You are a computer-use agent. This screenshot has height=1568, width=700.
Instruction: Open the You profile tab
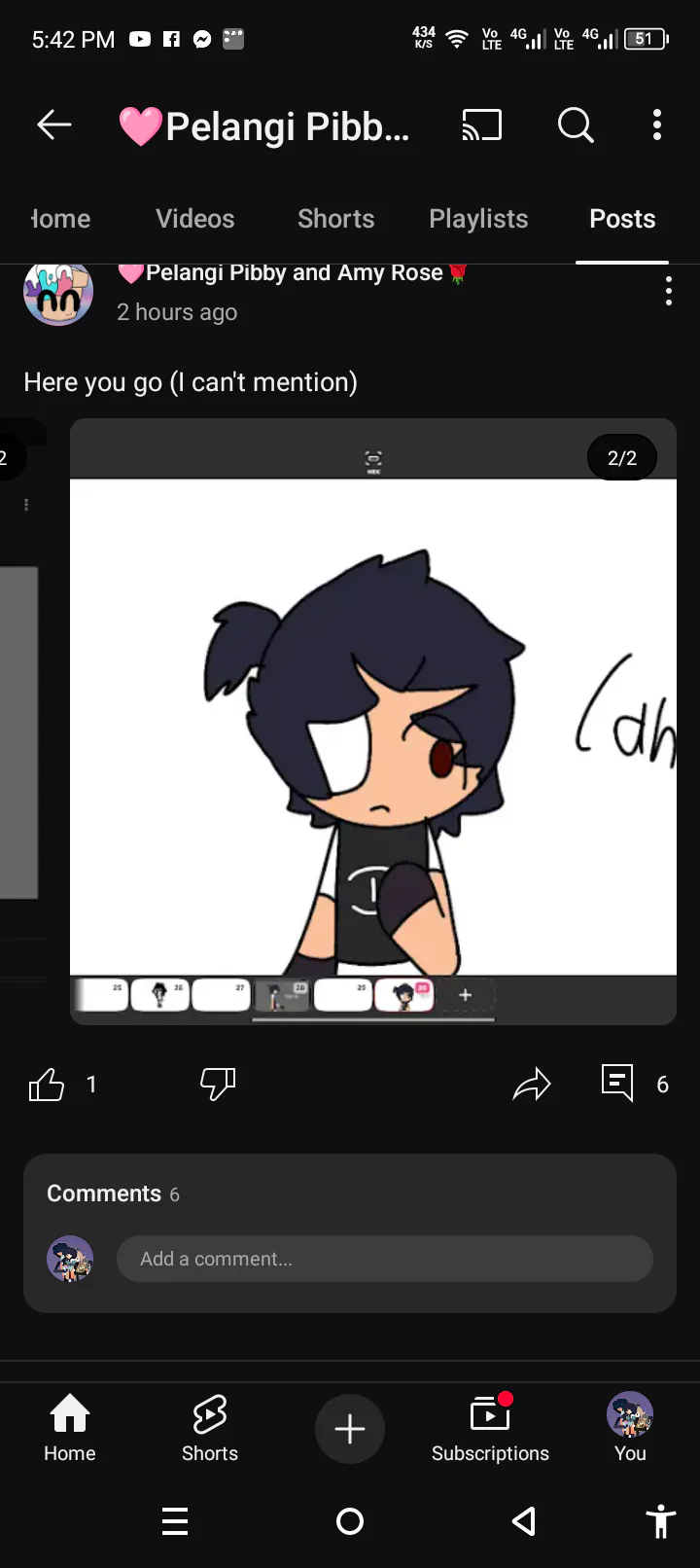click(x=630, y=1428)
